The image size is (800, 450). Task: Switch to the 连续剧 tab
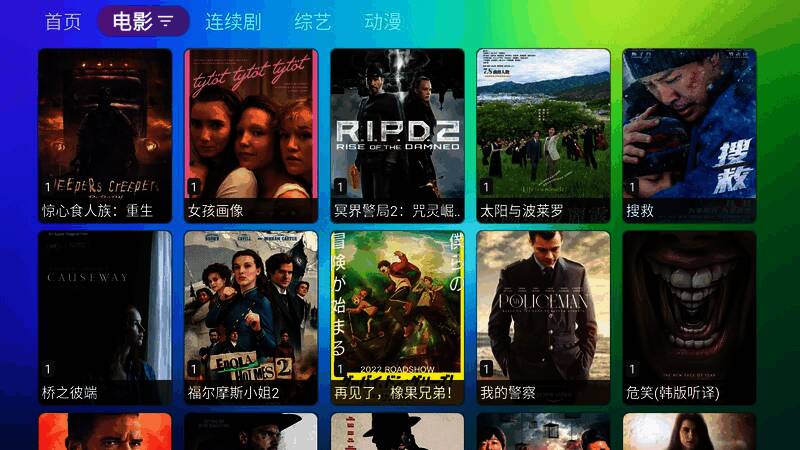pos(233,22)
